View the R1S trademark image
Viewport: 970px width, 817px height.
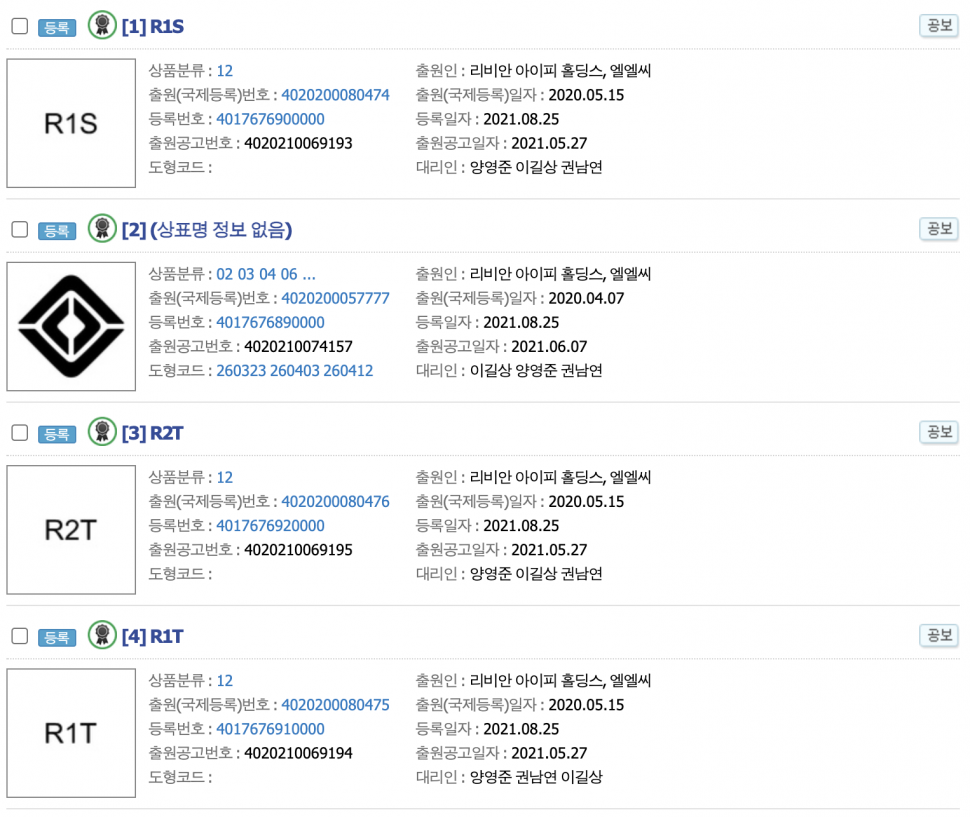click(x=71, y=123)
